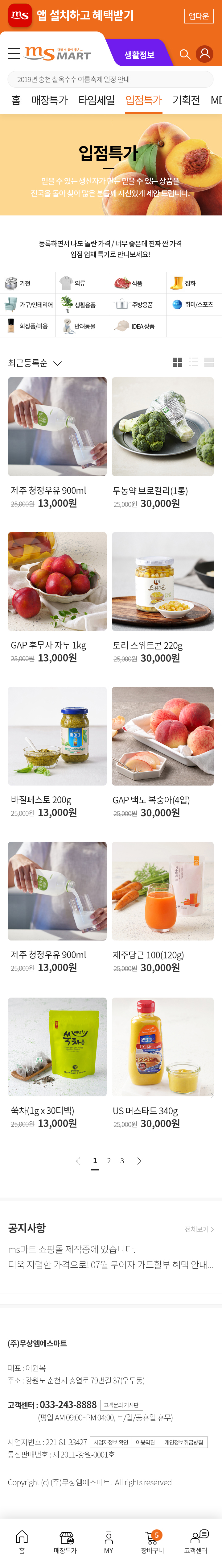Open the search magnifier icon
The width and height of the screenshot is (222, 1568).
(x=185, y=55)
